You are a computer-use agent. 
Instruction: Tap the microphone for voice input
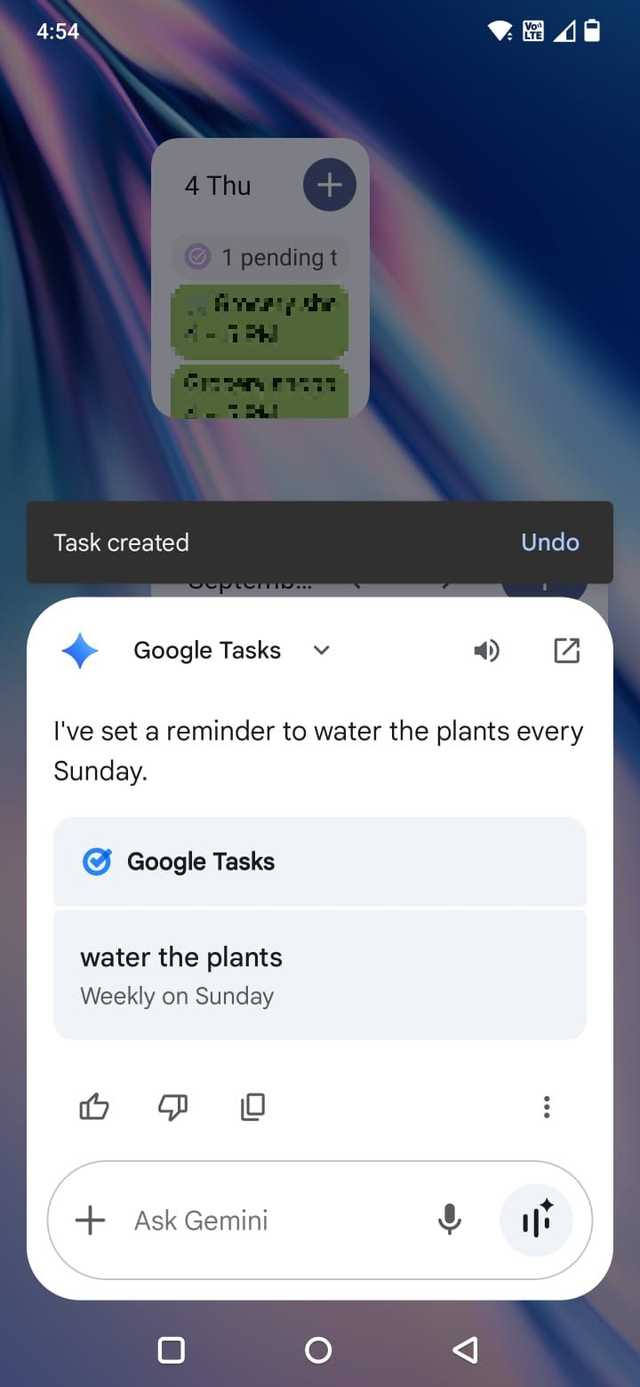(450, 1219)
